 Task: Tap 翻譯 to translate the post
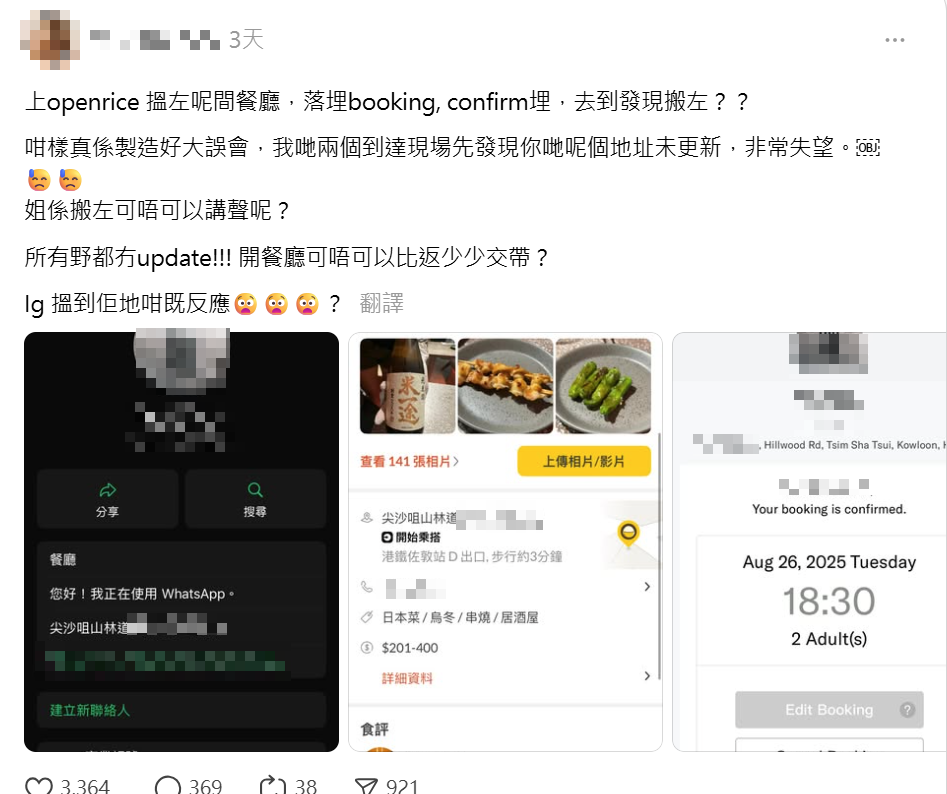click(381, 303)
